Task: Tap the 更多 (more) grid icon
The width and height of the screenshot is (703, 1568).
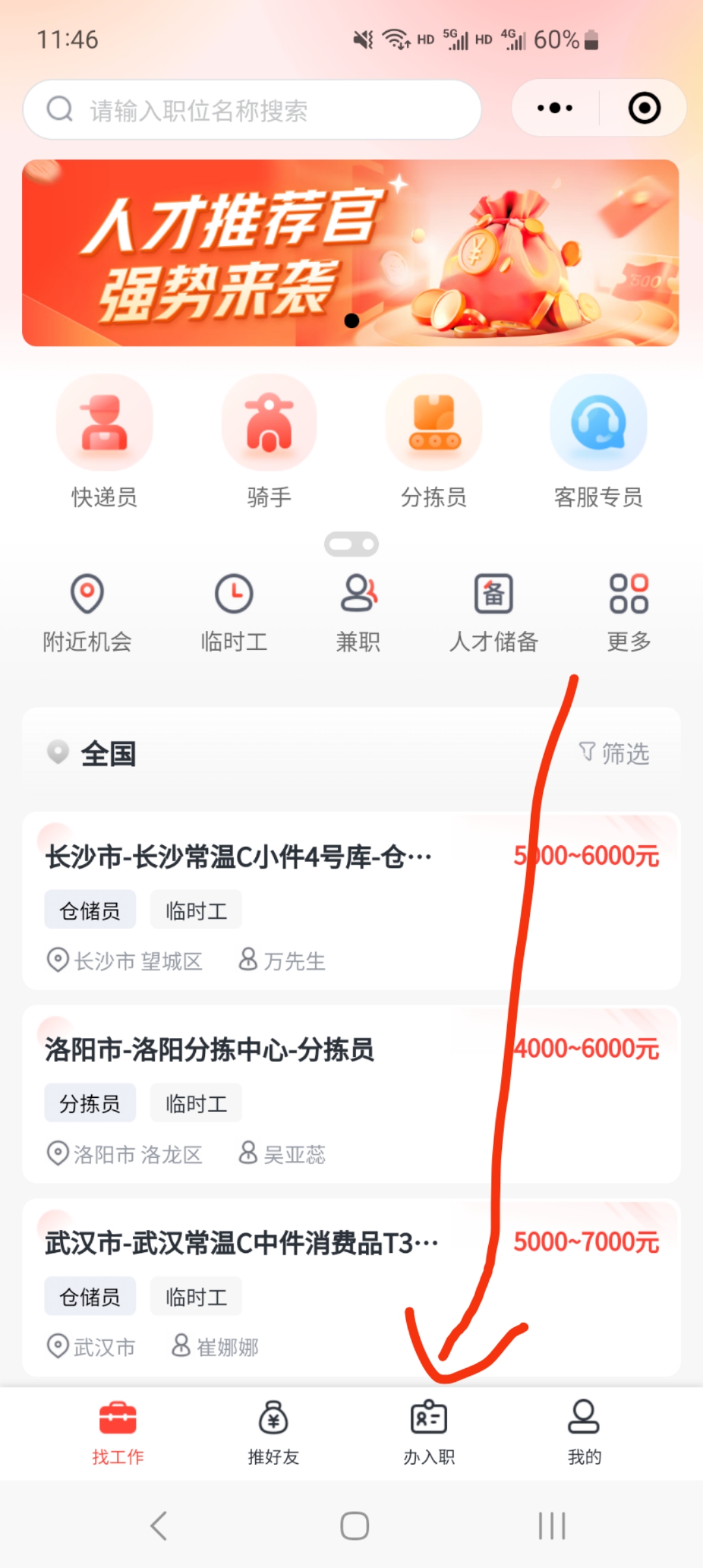Action: coord(627,594)
